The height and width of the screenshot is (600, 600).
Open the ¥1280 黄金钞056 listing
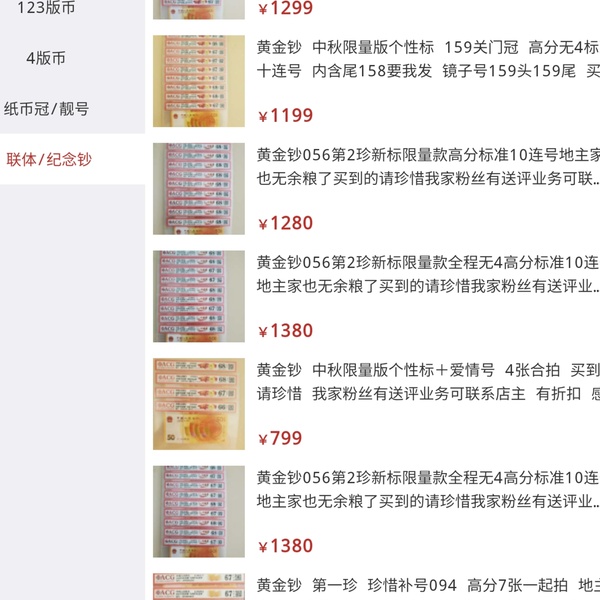pyautogui.click(x=420, y=167)
